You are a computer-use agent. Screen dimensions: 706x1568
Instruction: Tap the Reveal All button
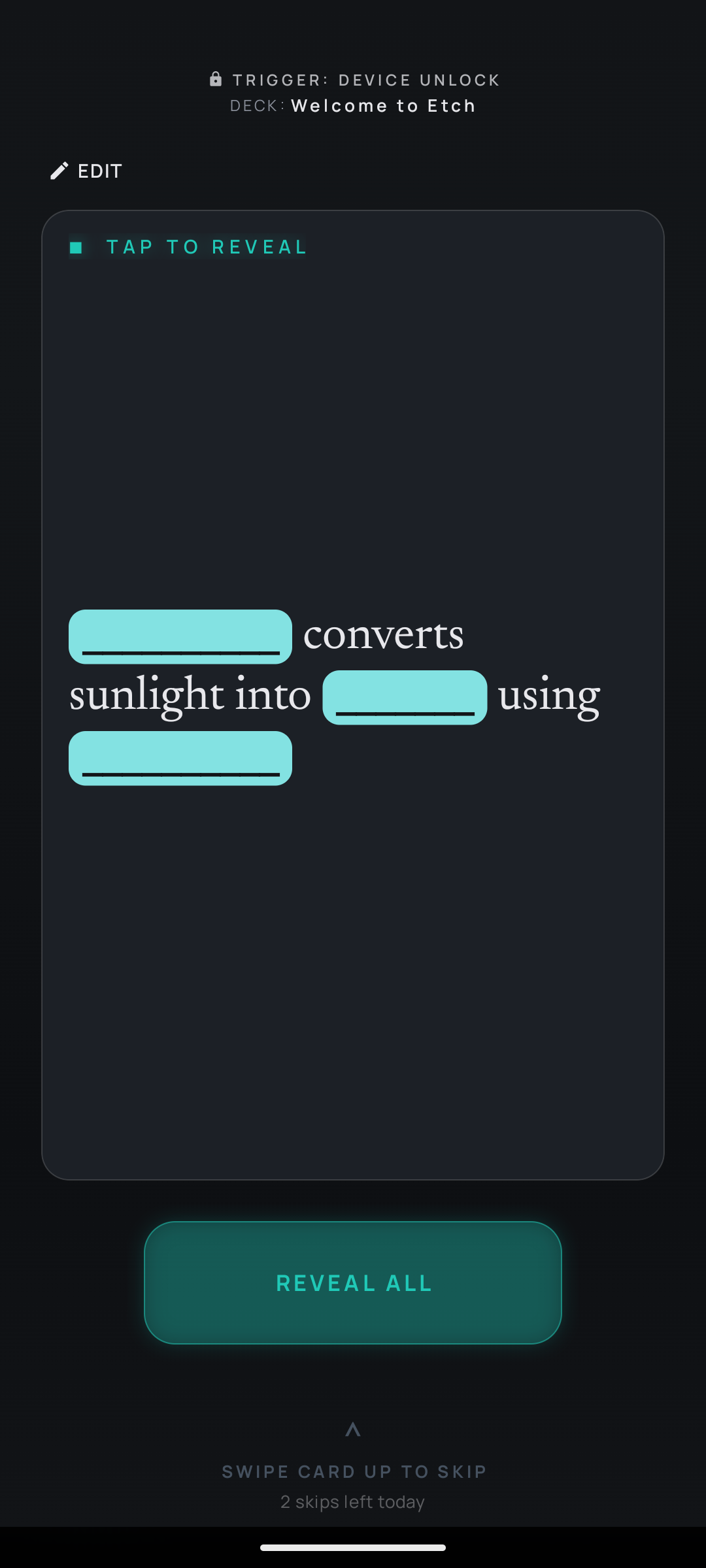(353, 1282)
